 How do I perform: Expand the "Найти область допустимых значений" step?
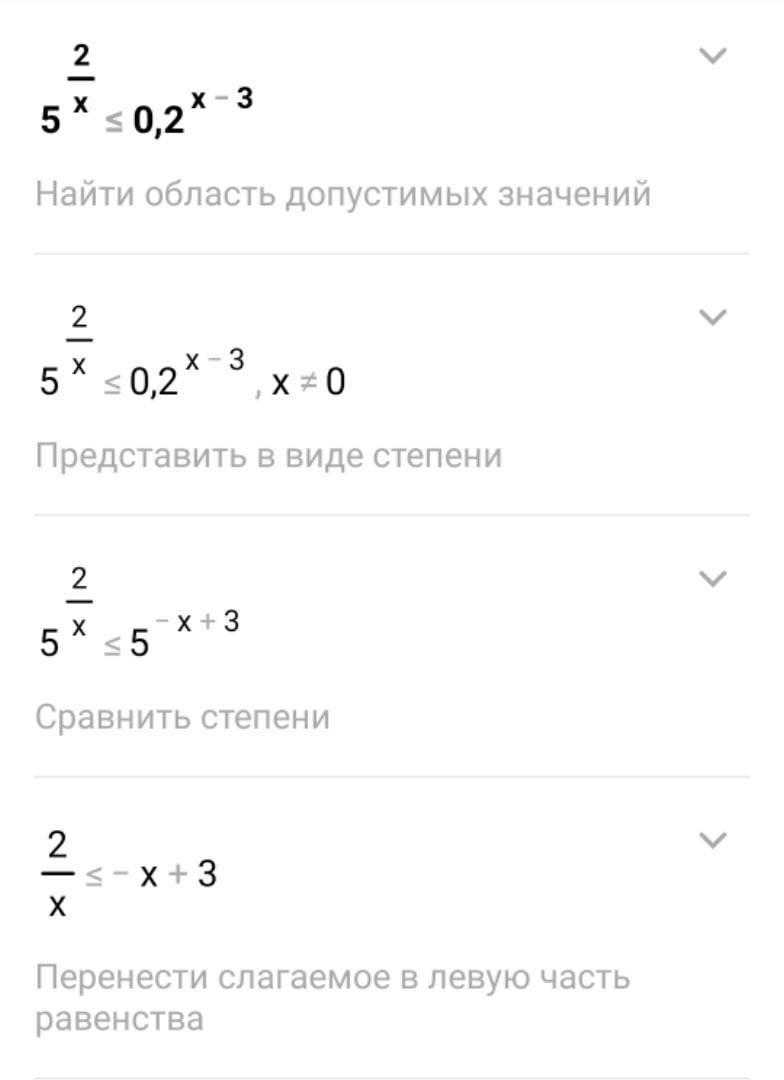(x=712, y=57)
